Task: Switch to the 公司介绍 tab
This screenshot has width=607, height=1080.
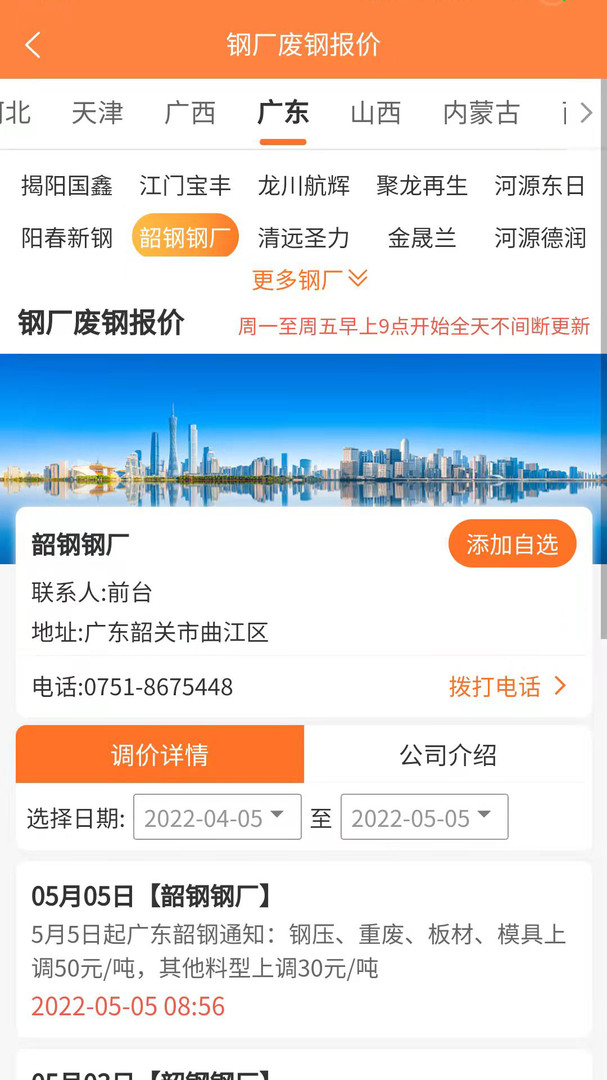Action: [447, 754]
